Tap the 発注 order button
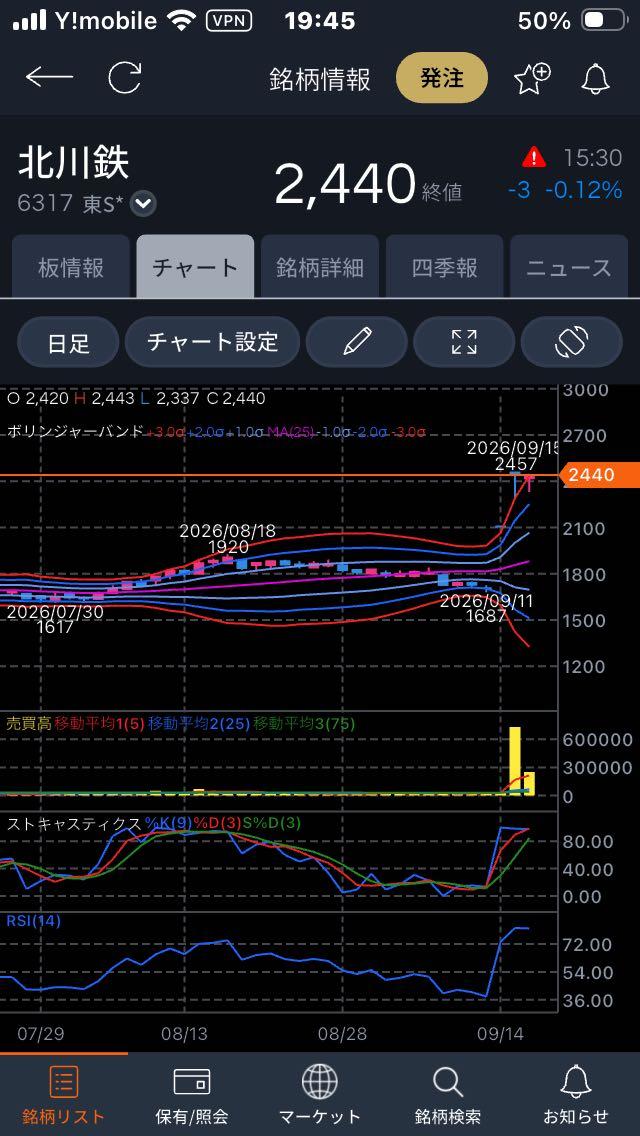 pyautogui.click(x=442, y=78)
